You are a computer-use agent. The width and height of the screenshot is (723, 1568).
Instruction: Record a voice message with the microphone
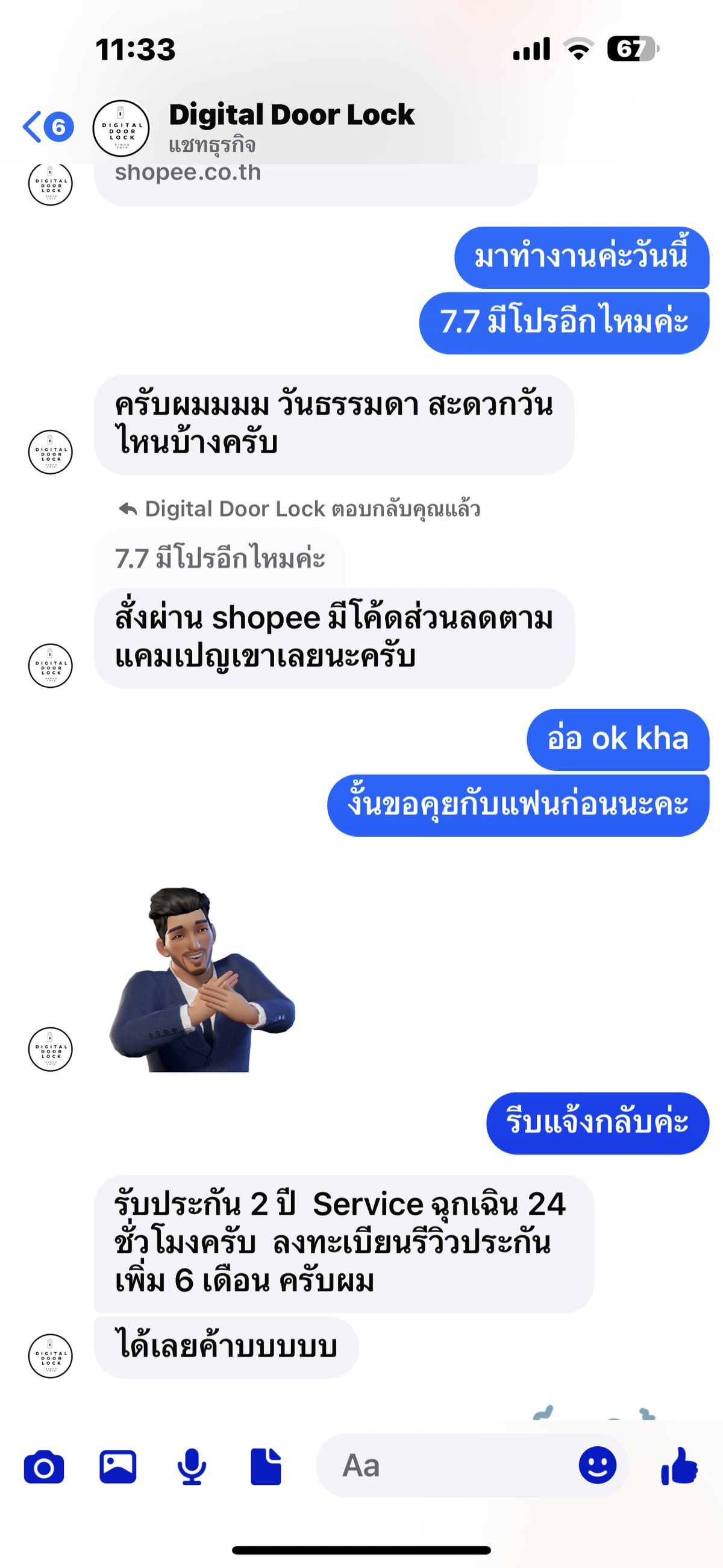[x=192, y=1467]
